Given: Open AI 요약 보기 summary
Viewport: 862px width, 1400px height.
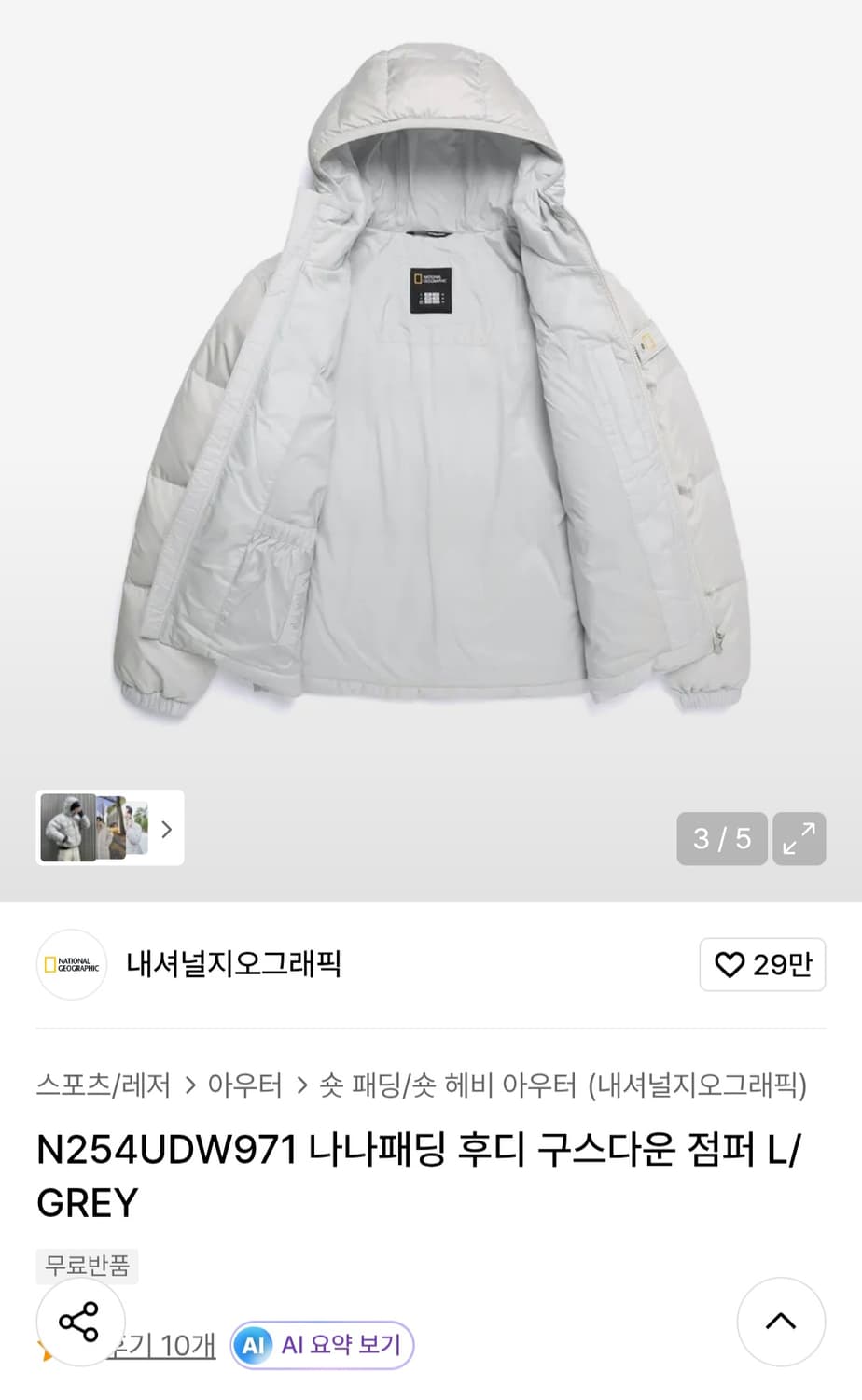Looking at the screenshot, I should (x=321, y=1345).
